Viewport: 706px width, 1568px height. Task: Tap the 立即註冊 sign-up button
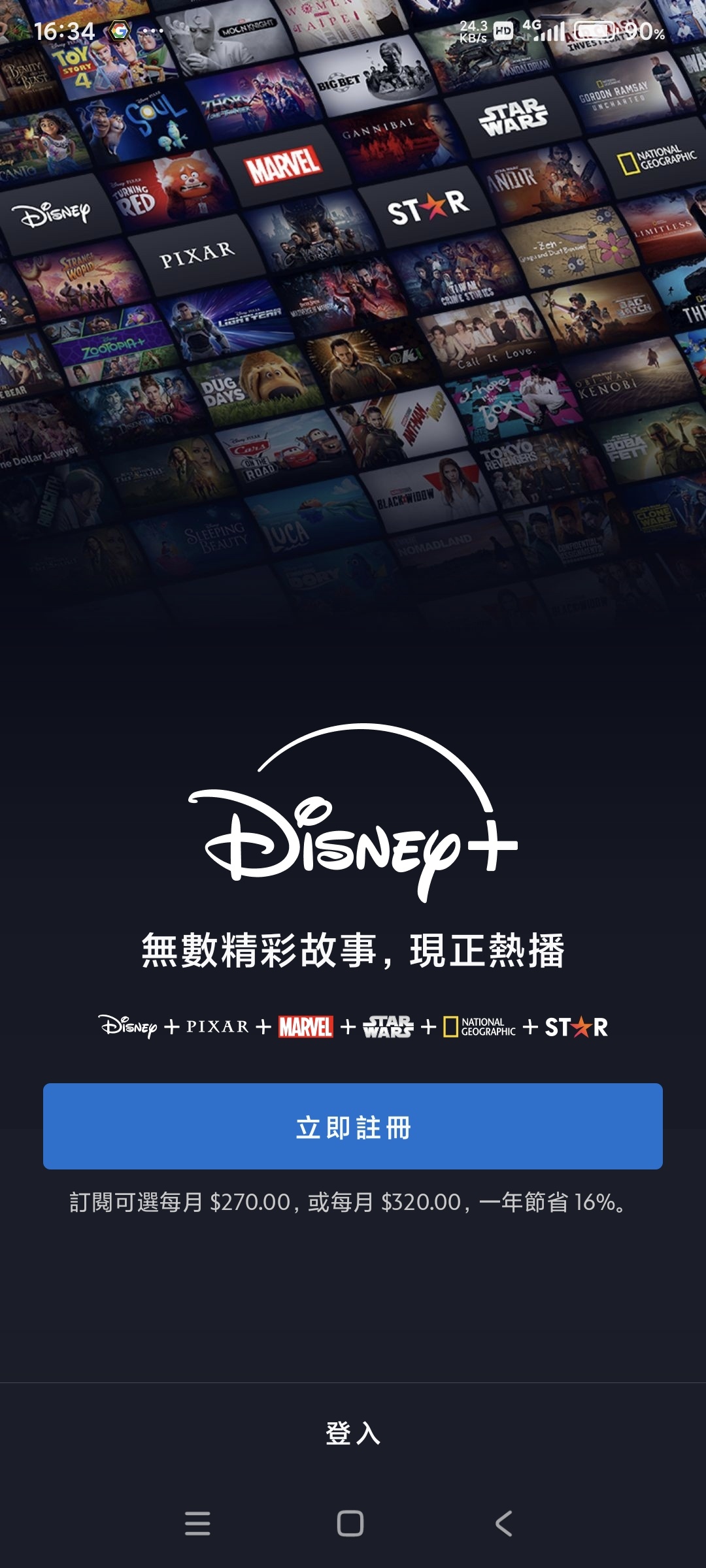[353, 1127]
